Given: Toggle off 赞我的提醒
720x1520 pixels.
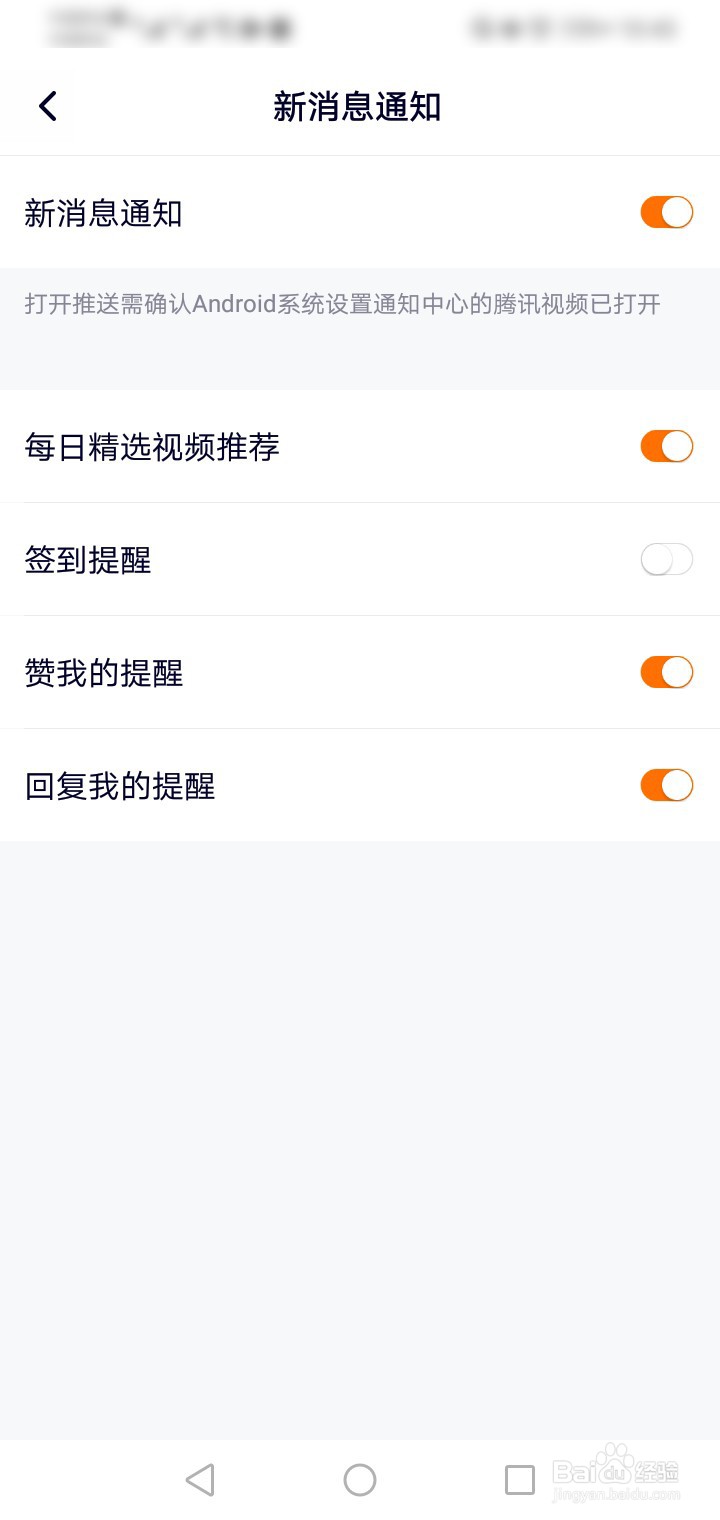Looking at the screenshot, I should coord(667,672).
